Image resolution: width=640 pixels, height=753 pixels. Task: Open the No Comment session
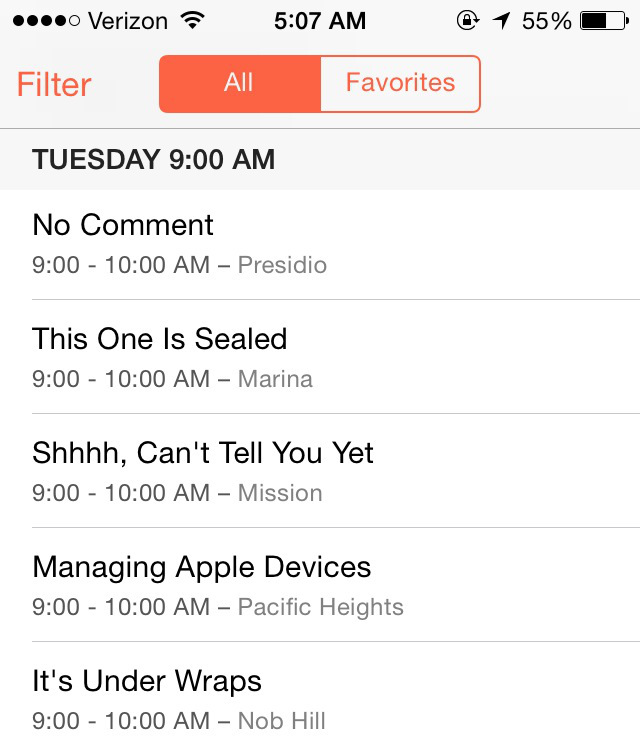[320, 243]
